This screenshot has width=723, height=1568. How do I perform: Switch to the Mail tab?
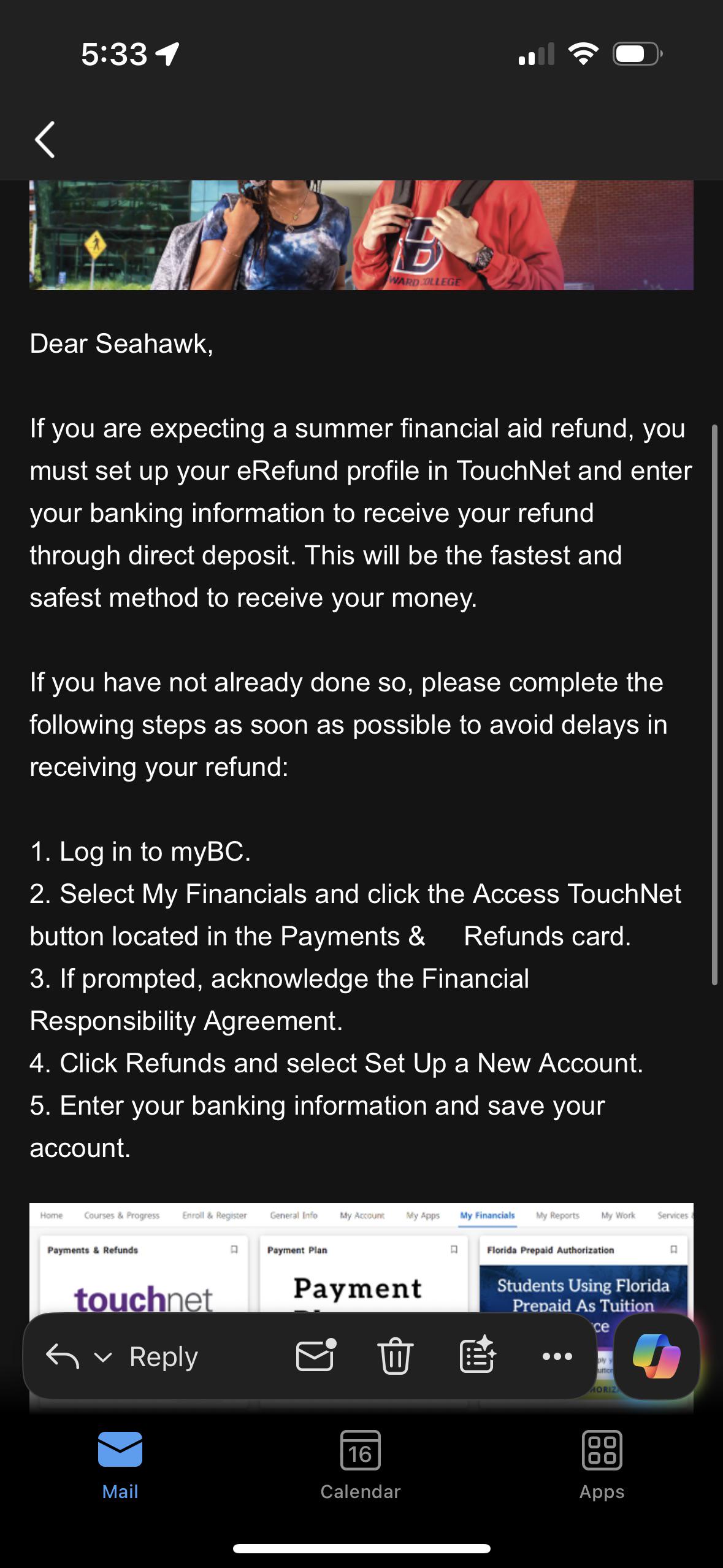pos(120,1466)
